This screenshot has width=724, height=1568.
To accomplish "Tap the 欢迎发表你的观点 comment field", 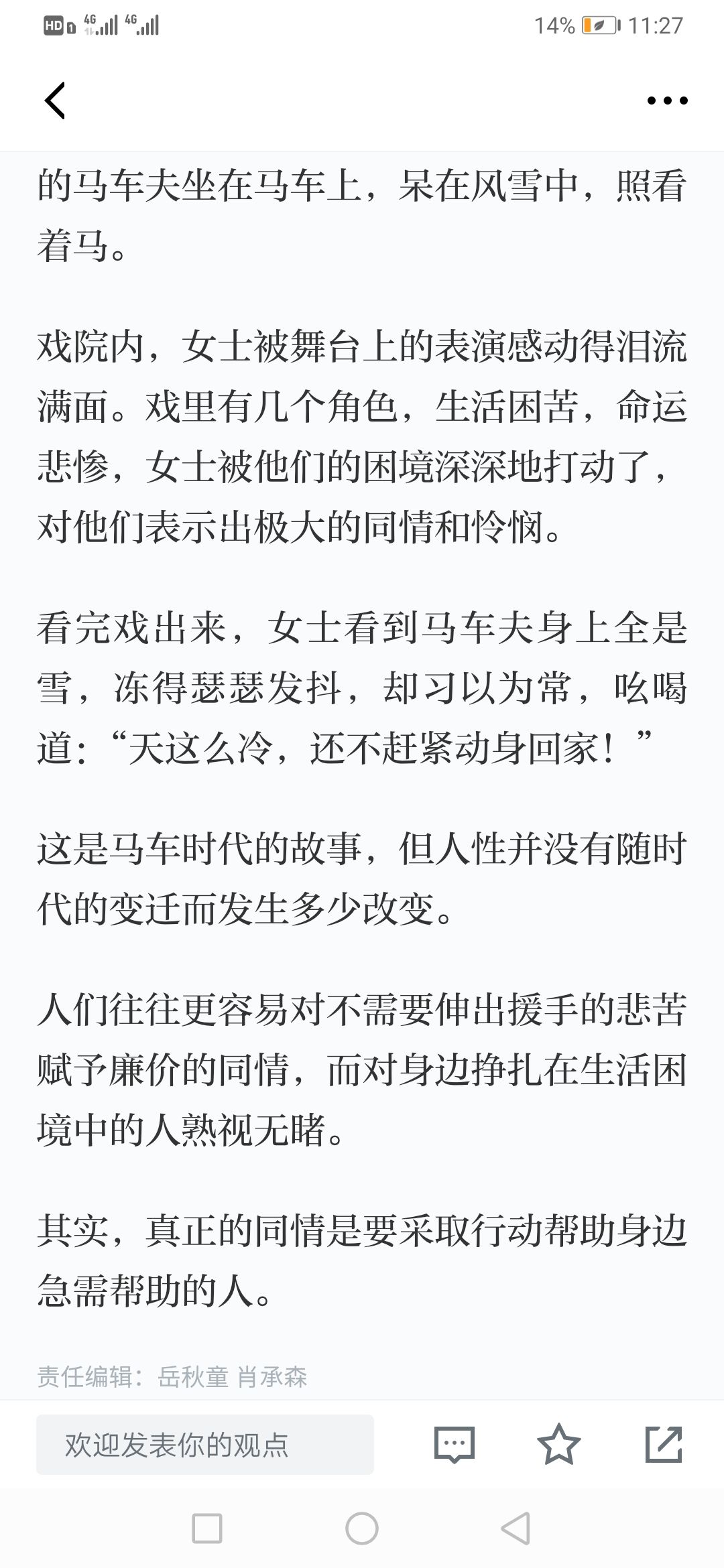I will 205,1445.
